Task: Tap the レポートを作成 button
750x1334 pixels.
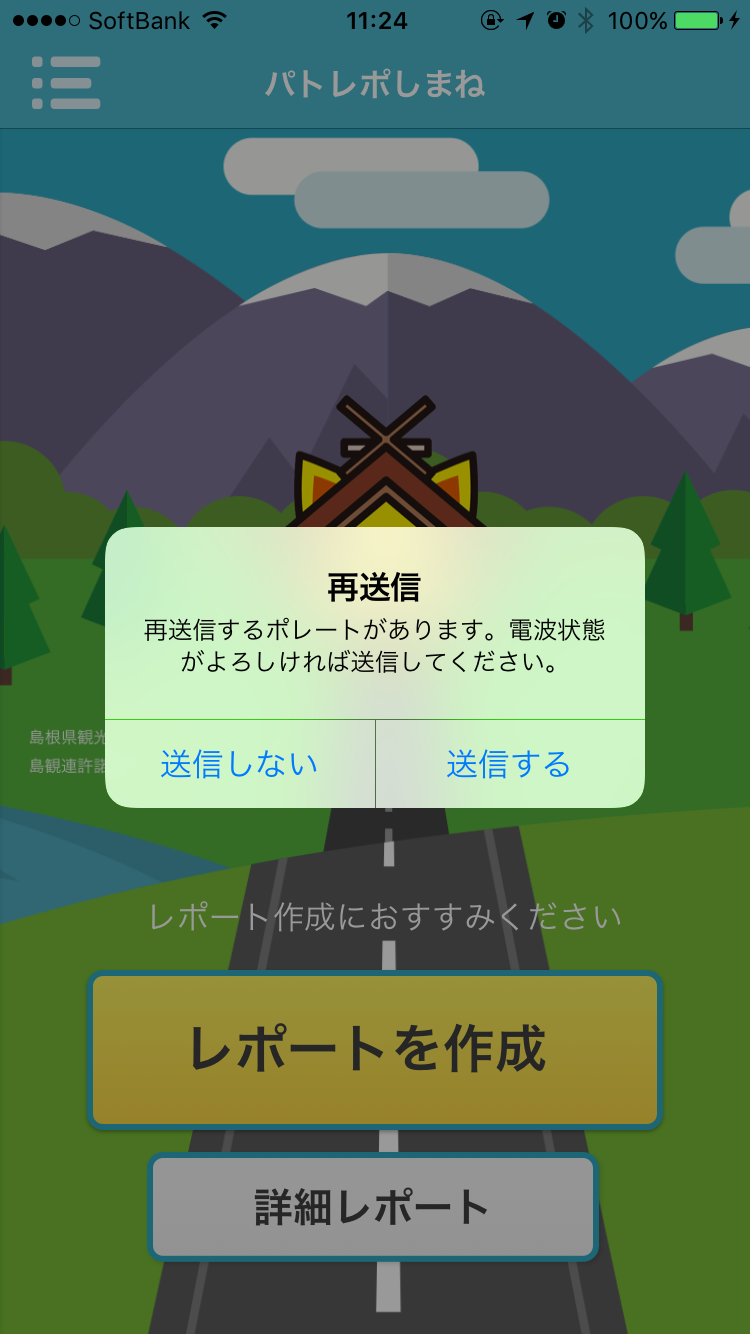Action: (375, 1049)
